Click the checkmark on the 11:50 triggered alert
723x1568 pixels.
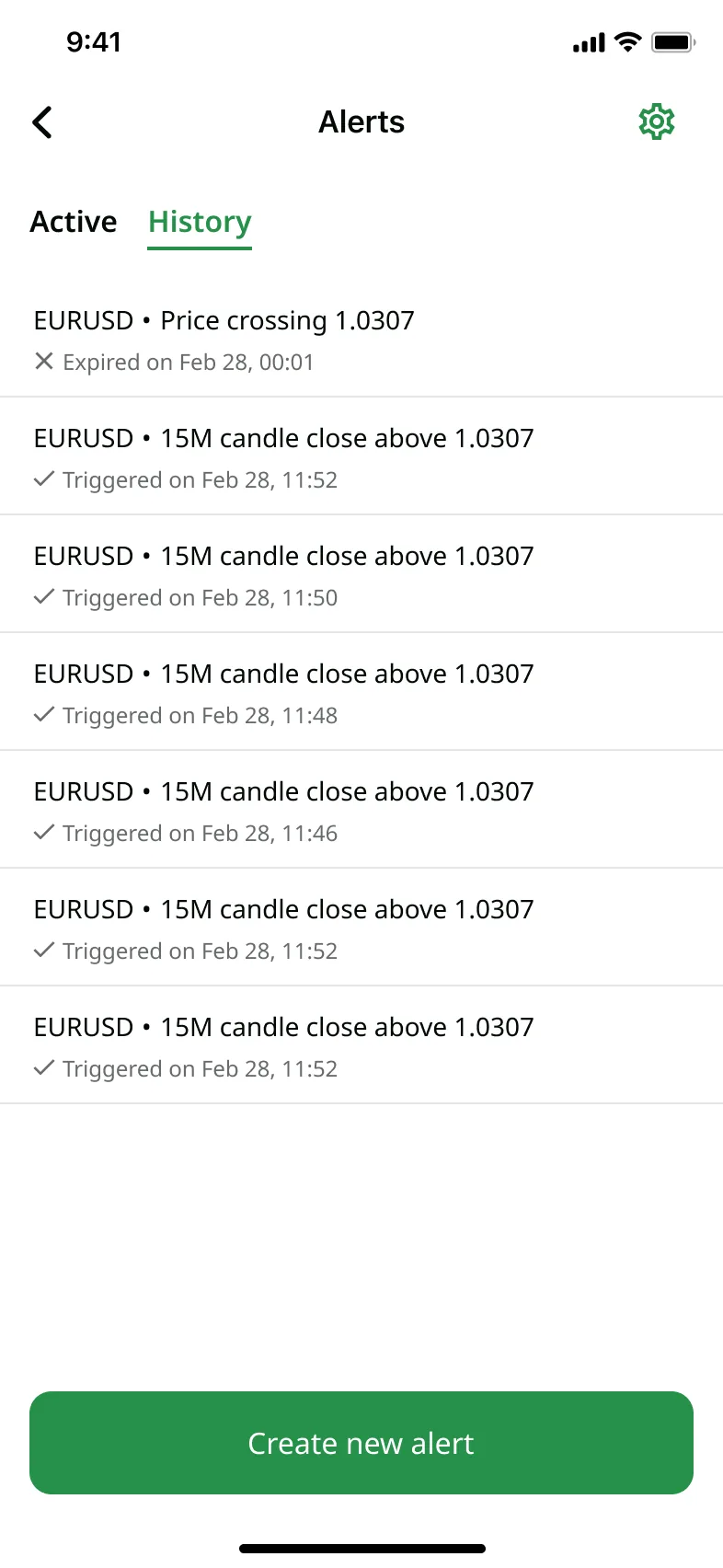(43, 597)
